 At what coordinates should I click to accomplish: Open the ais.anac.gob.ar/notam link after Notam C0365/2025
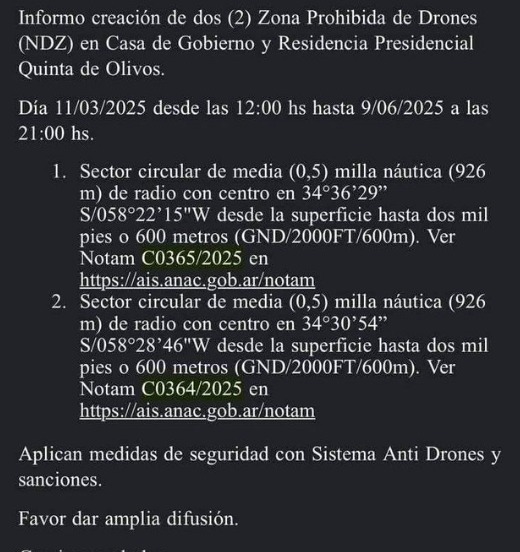(x=197, y=281)
